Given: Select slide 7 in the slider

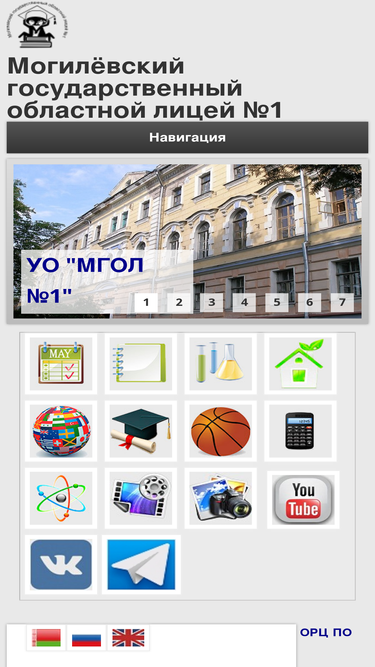Looking at the screenshot, I should [x=342, y=302].
